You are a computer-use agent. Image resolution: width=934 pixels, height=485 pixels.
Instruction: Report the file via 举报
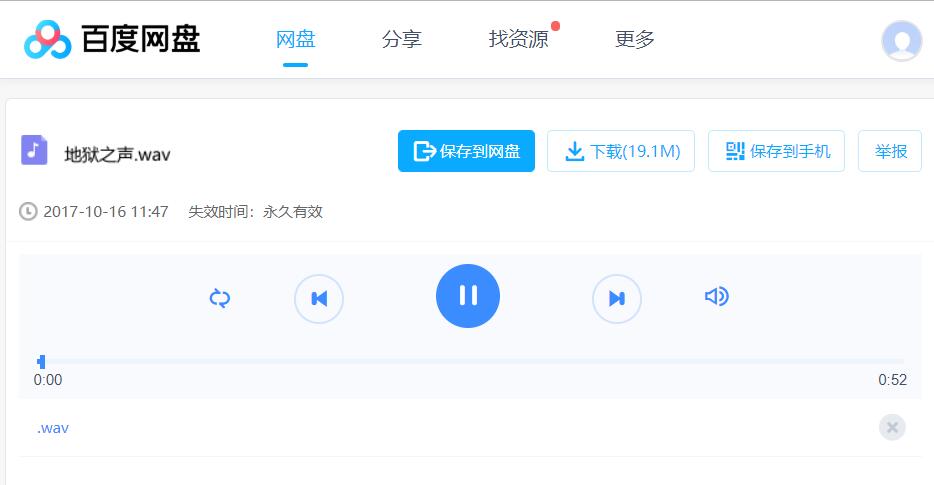point(890,151)
